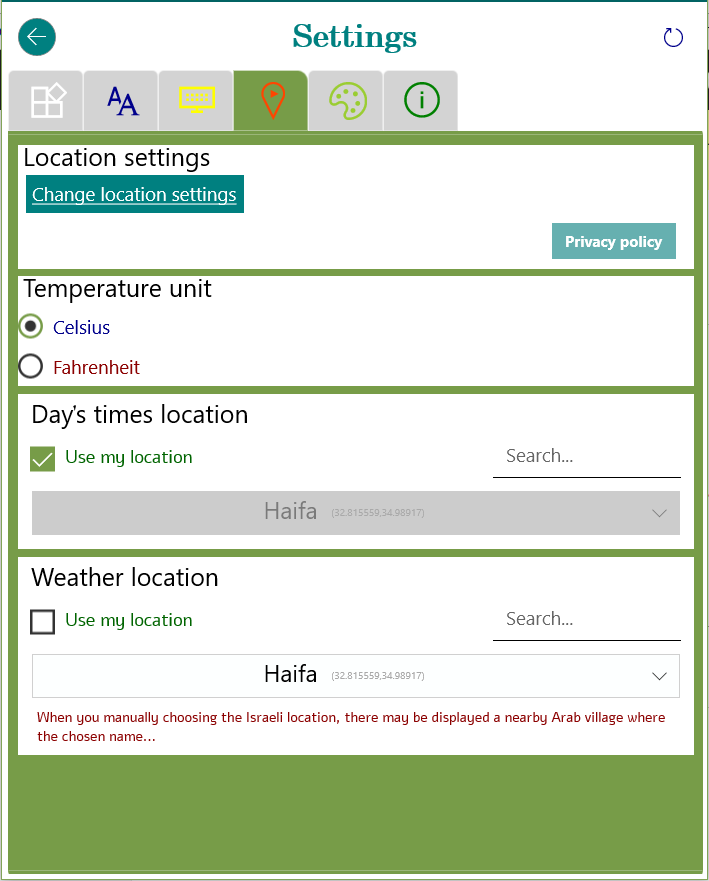
Task: Tap the day's times location search field
Action: (586, 457)
